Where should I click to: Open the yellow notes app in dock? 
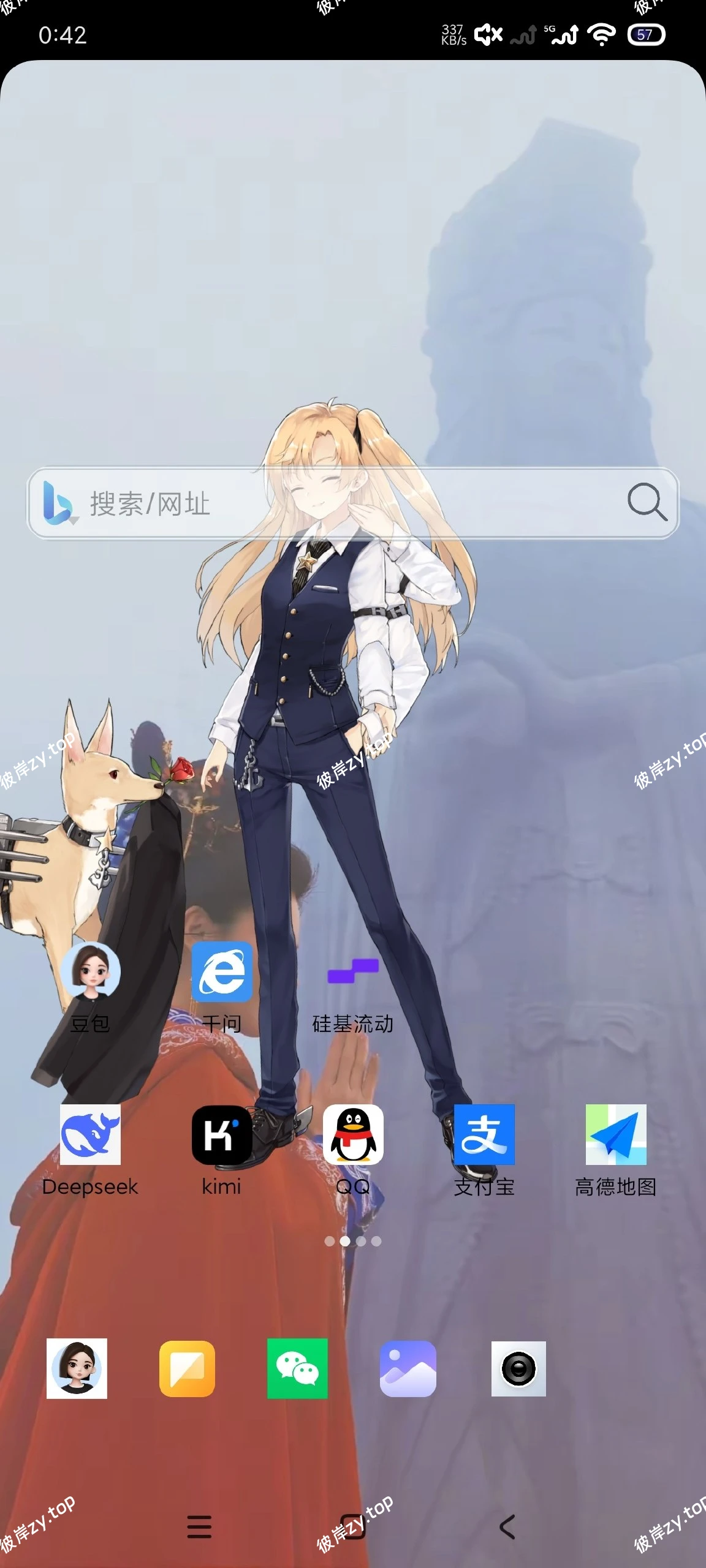(x=187, y=1369)
